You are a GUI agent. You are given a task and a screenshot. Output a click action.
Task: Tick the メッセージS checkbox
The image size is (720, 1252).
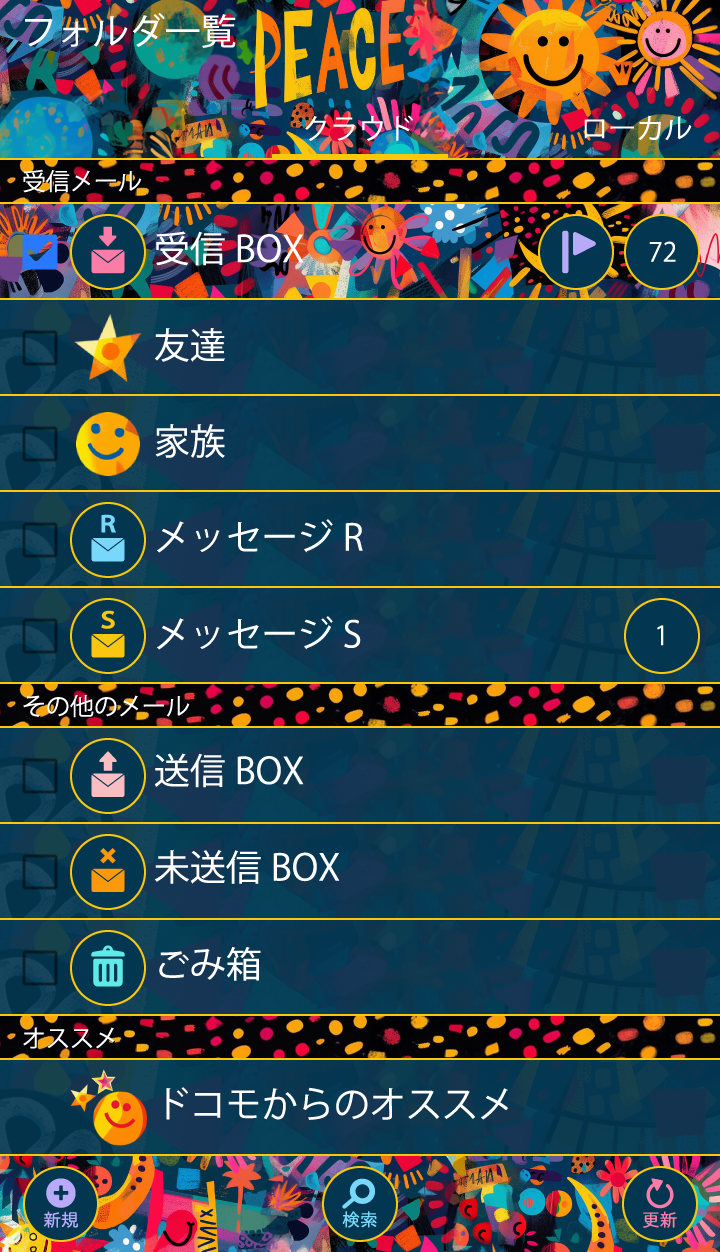click(x=40, y=635)
